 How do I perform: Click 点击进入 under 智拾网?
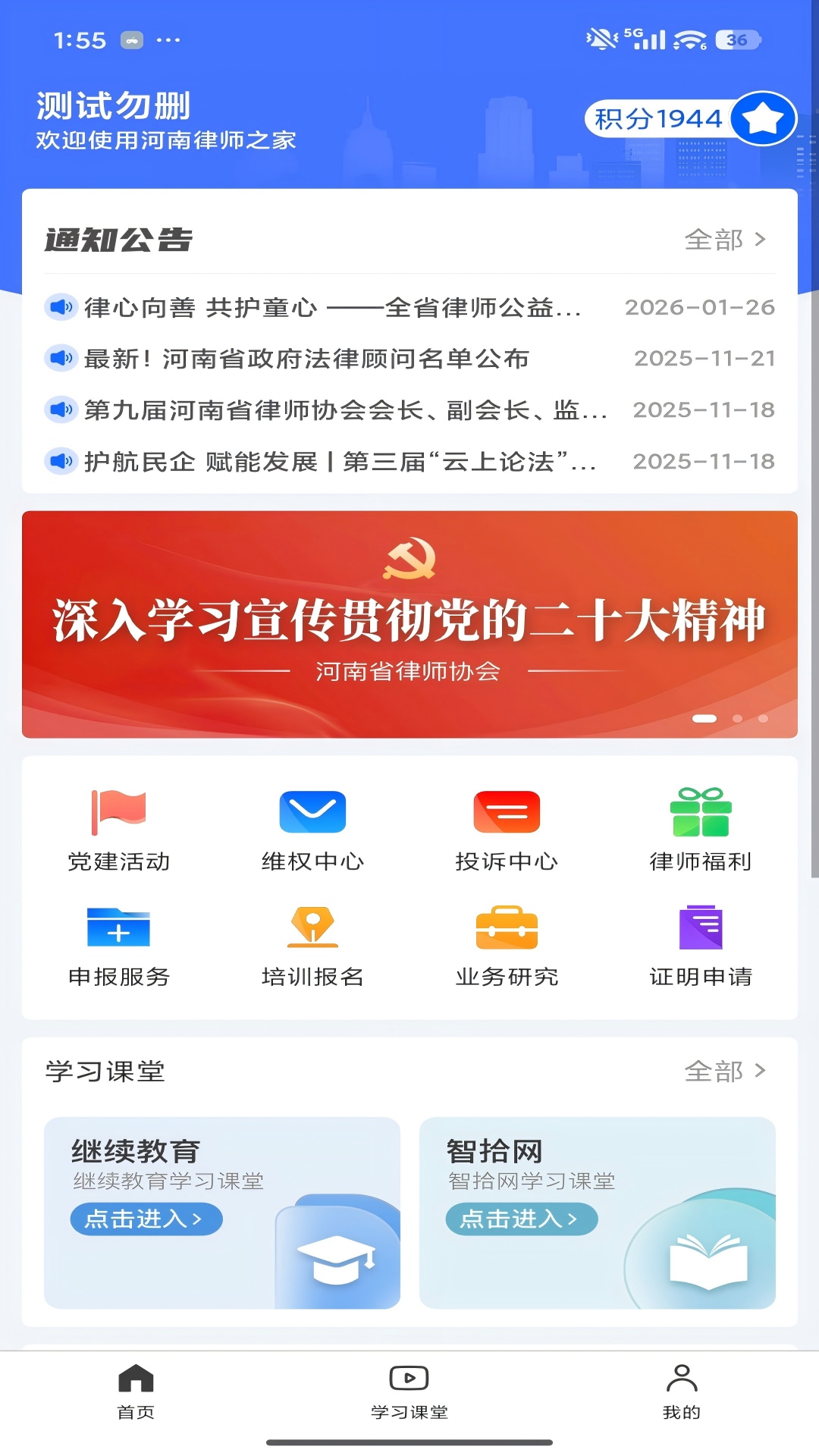[520, 1219]
